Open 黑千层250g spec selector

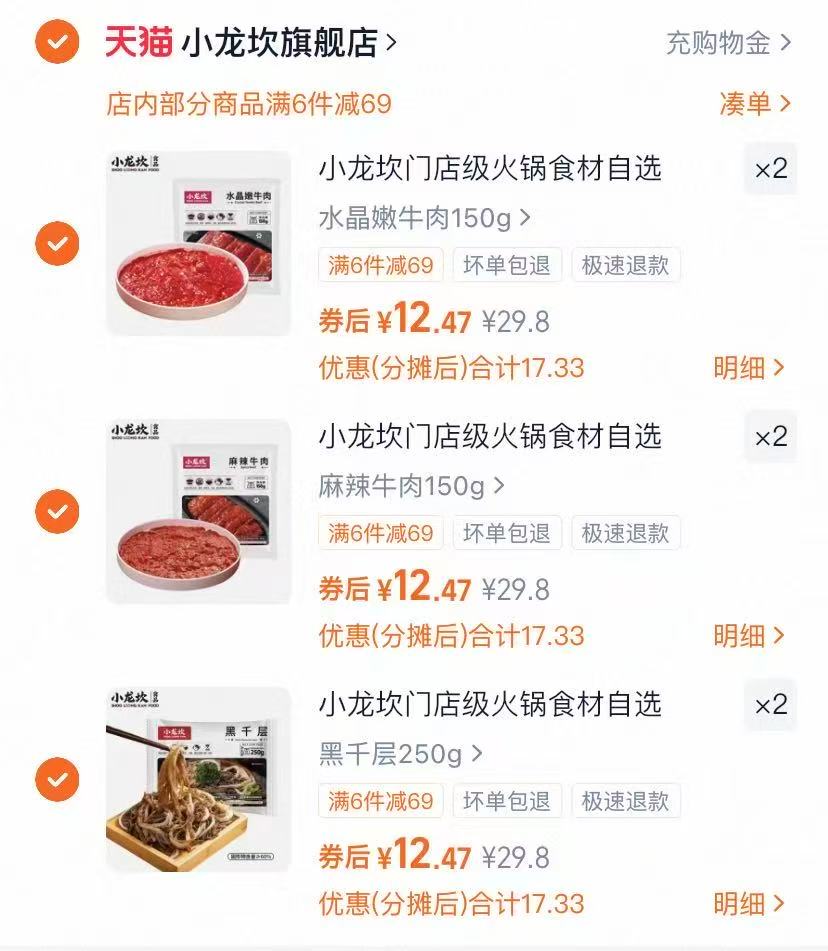point(395,752)
